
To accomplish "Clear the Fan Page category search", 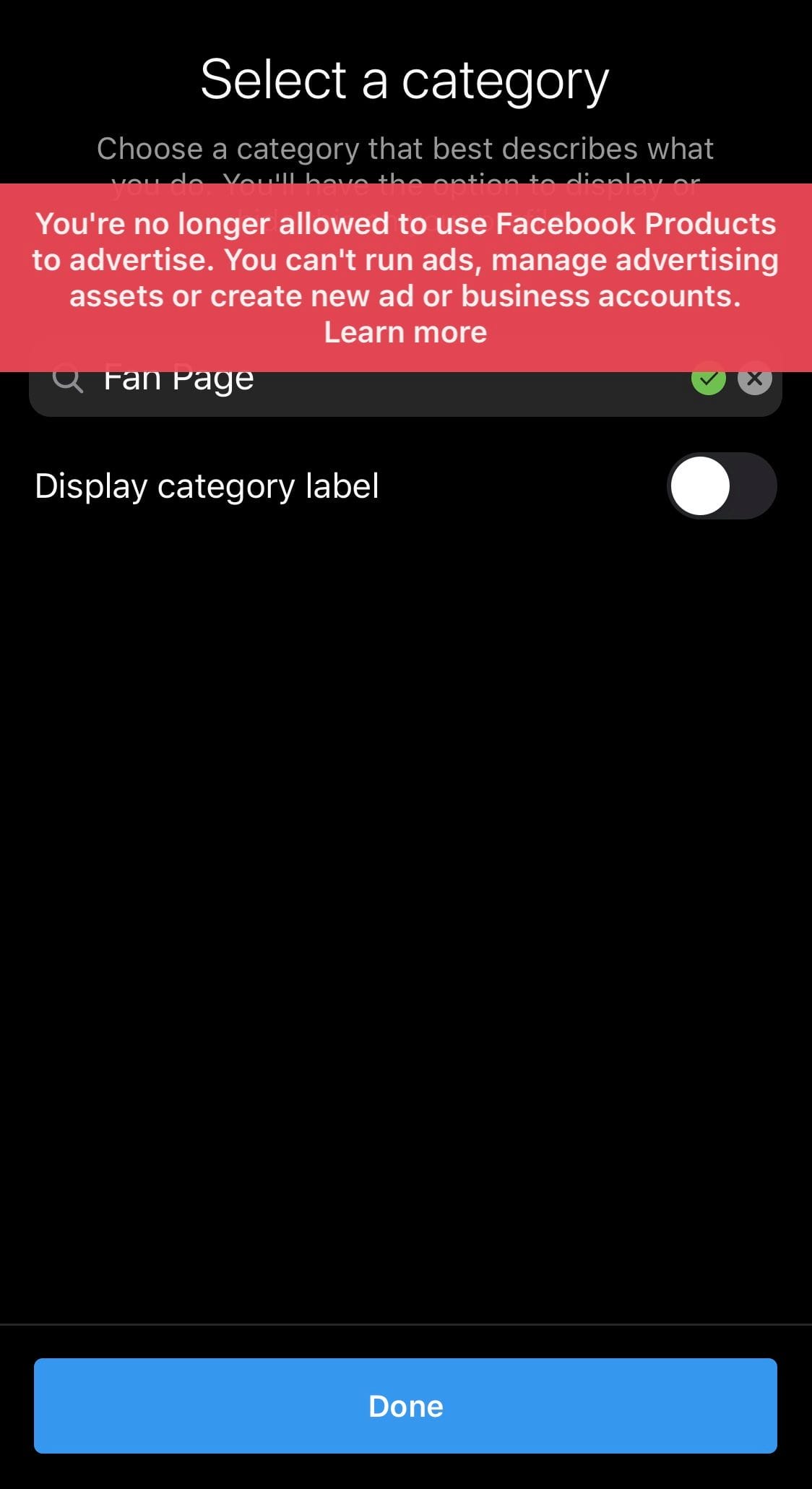I will pyautogui.click(x=754, y=379).
